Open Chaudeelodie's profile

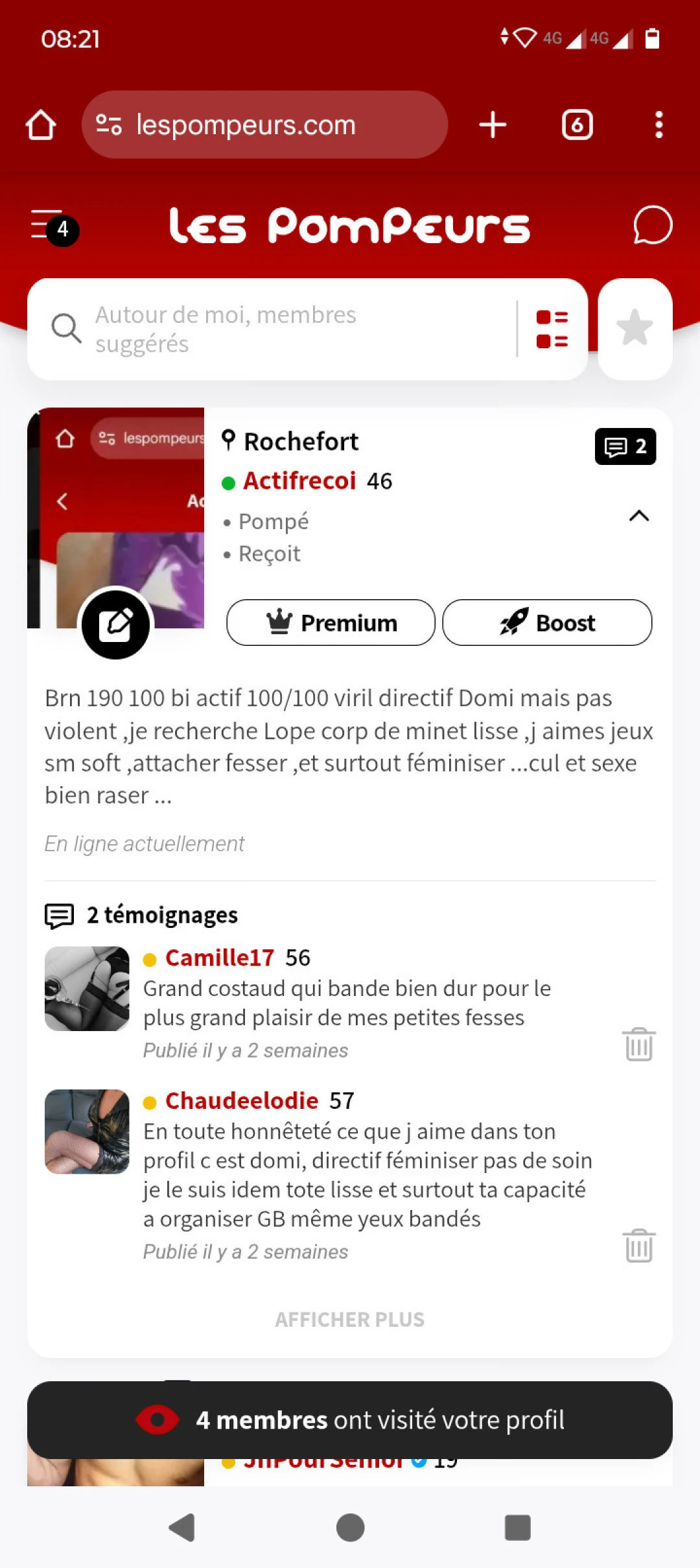point(241,1100)
